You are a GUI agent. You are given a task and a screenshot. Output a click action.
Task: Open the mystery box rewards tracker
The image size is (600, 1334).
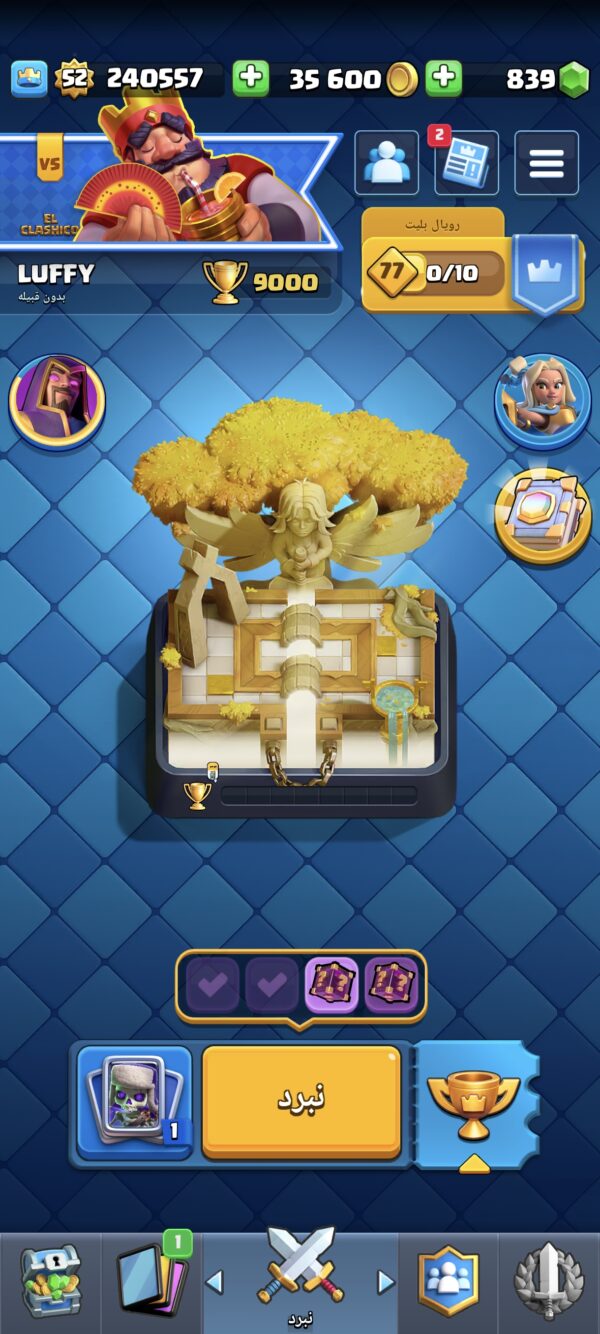coord(301,985)
